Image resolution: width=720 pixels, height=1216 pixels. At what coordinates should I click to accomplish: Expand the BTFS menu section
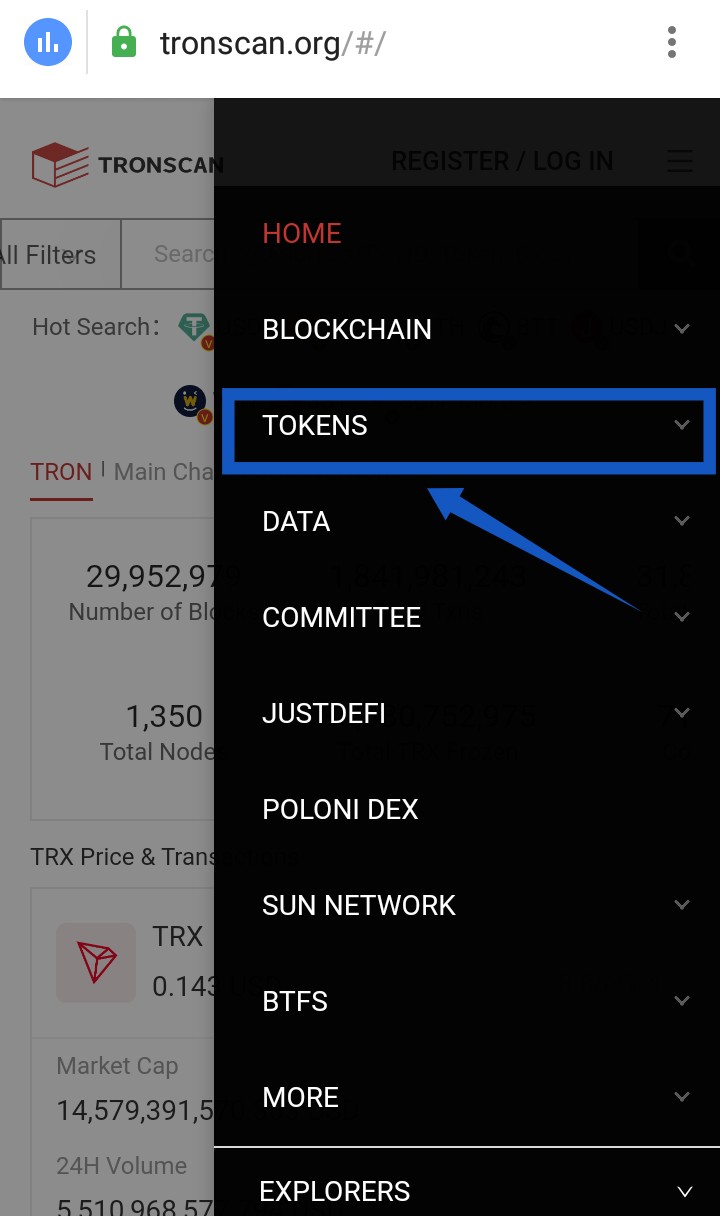pos(467,1001)
